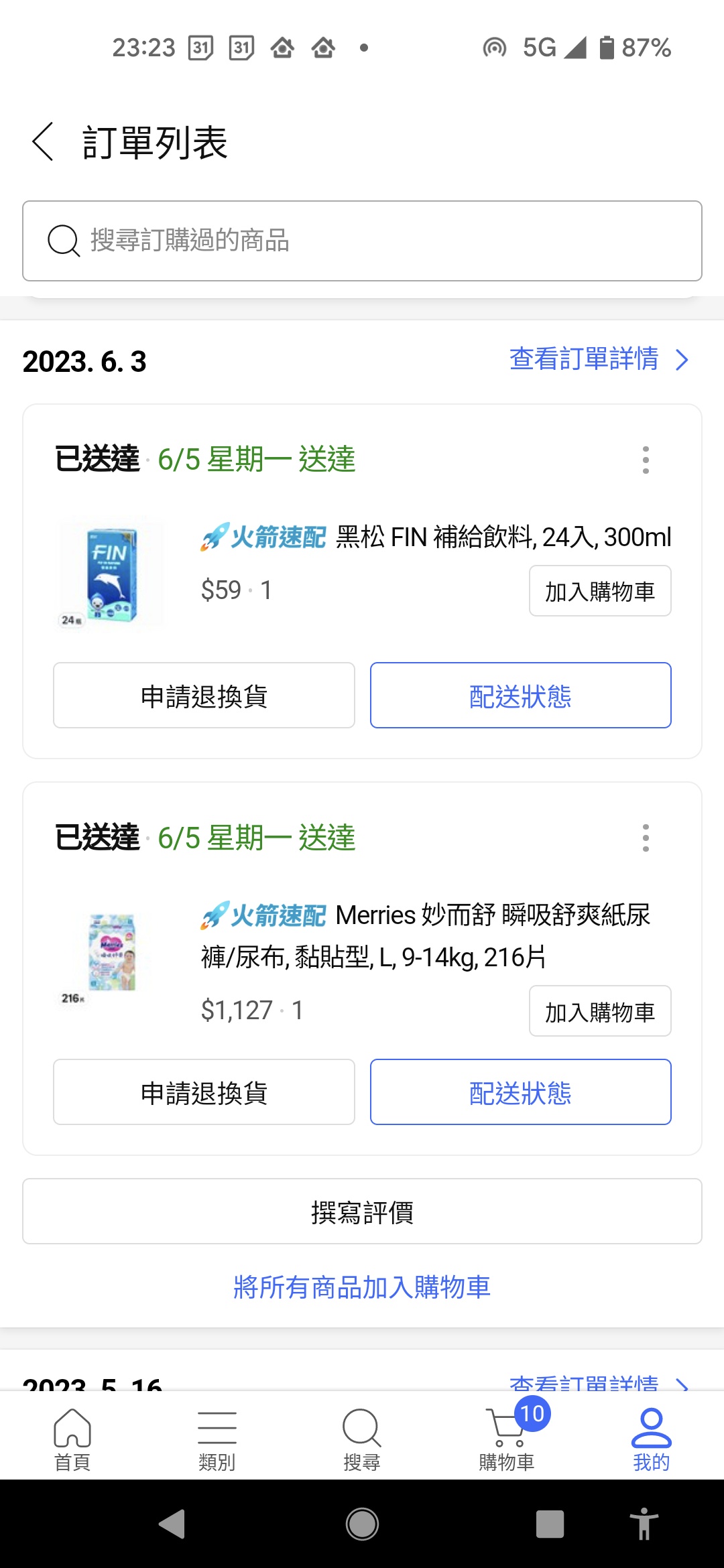Screen dimensions: 724x1568
Task: Go back from 訂單列表
Action: [43, 142]
